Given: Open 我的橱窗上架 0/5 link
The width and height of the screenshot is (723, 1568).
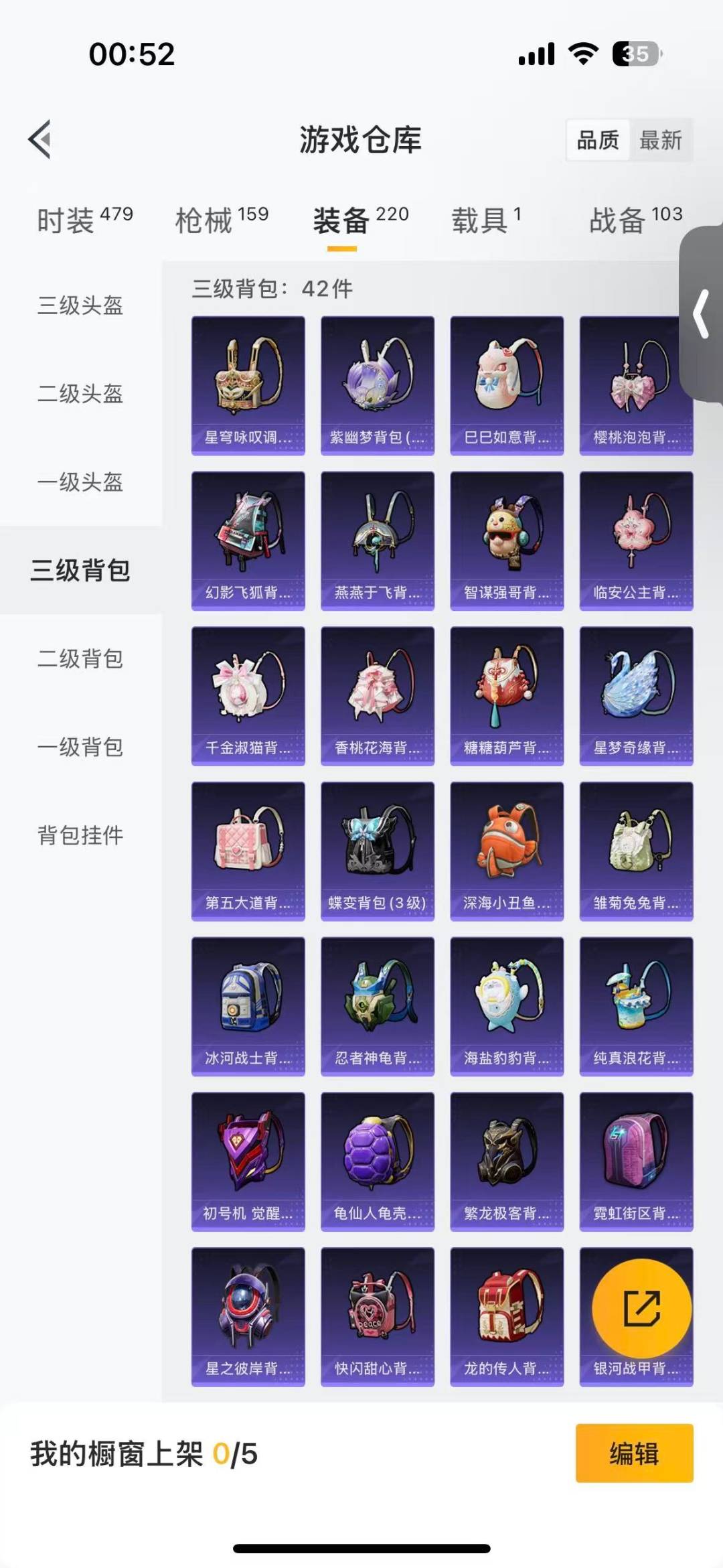Looking at the screenshot, I should point(144,1455).
